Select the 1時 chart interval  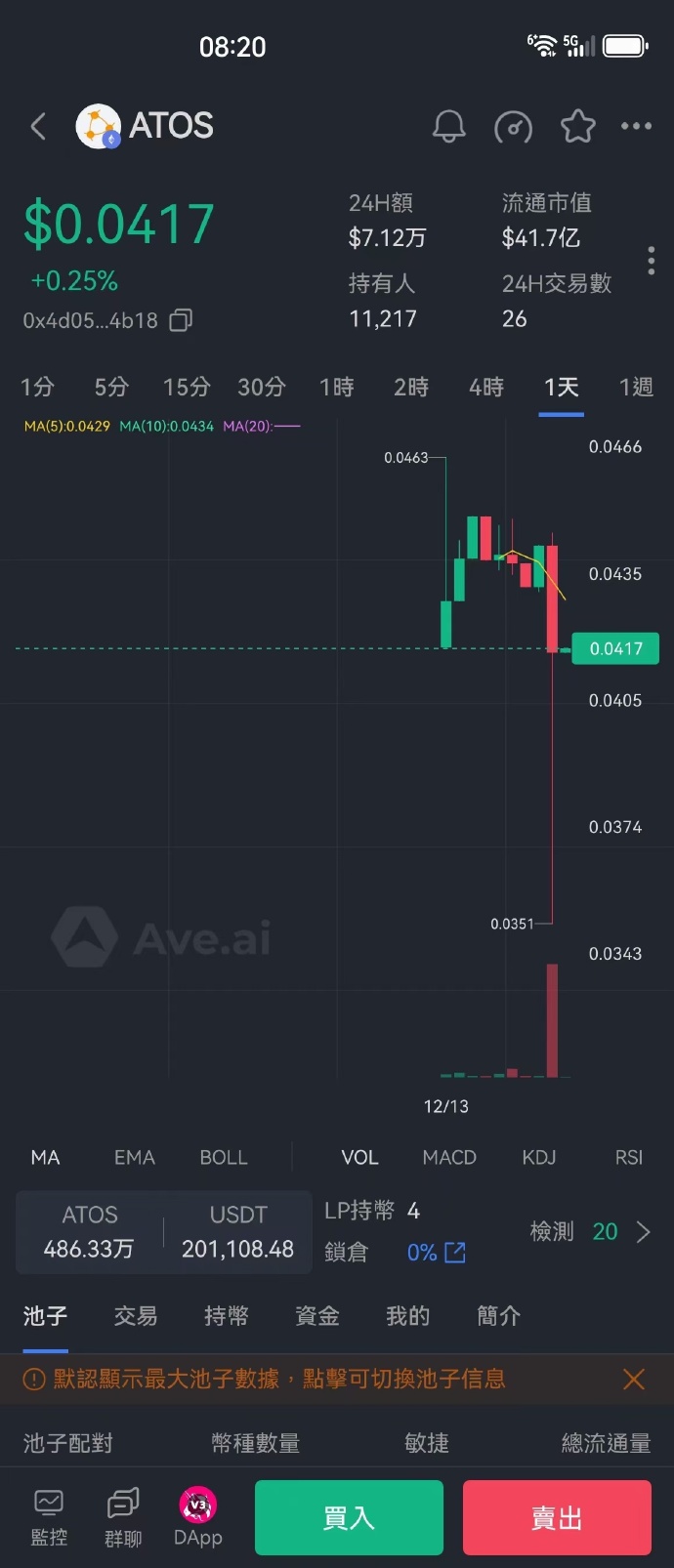click(x=337, y=388)
